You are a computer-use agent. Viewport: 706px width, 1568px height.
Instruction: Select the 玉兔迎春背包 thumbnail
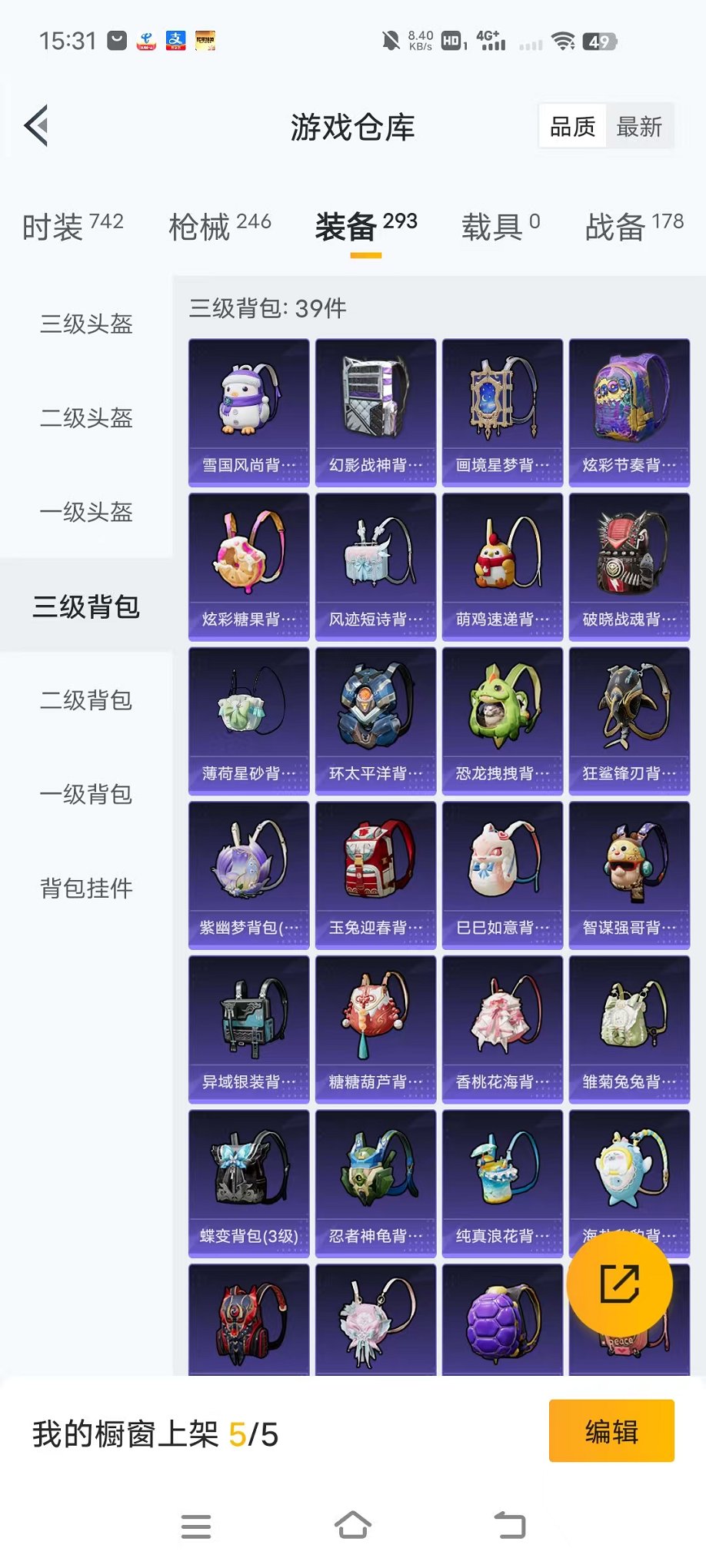point(375,875)
